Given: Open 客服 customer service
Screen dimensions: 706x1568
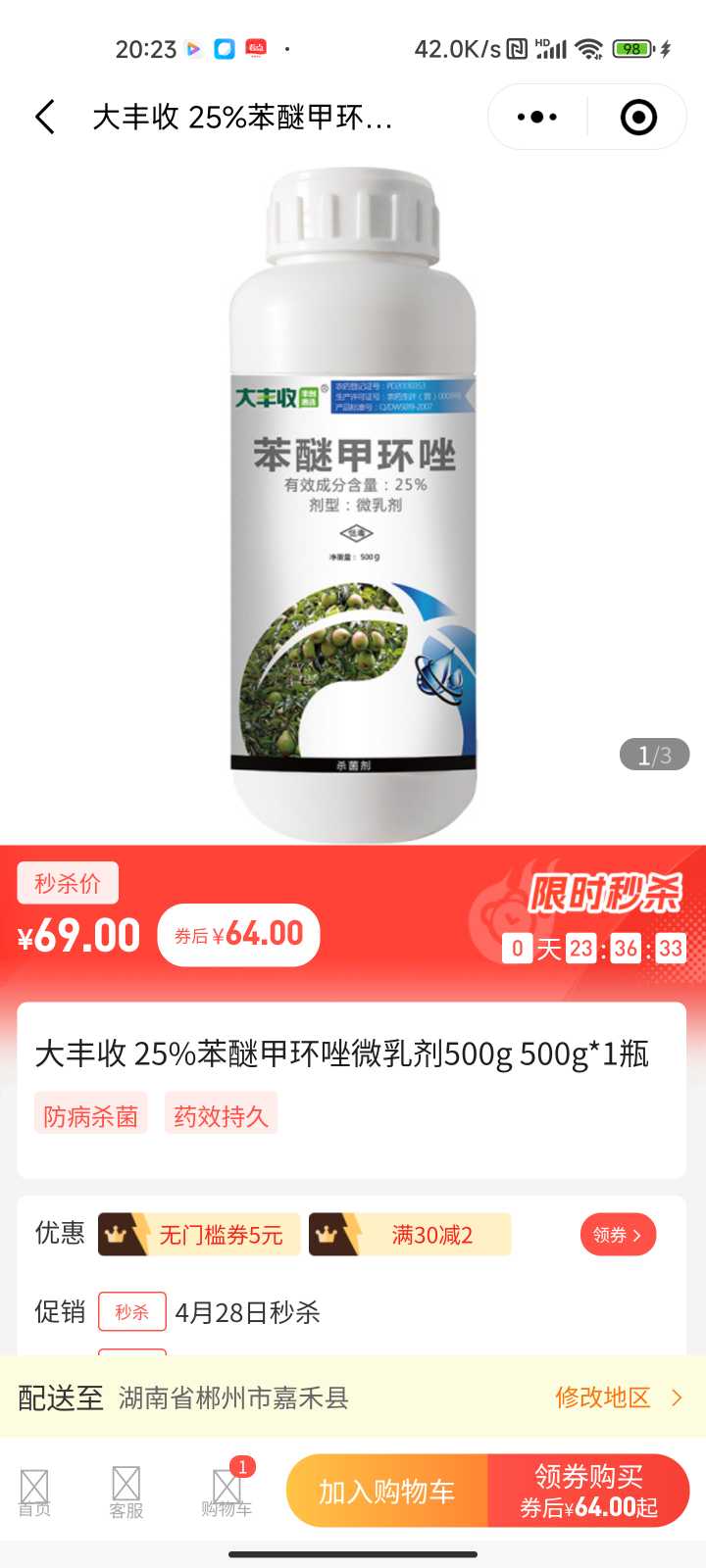Looking at the screenshot, I should 126,1493.
